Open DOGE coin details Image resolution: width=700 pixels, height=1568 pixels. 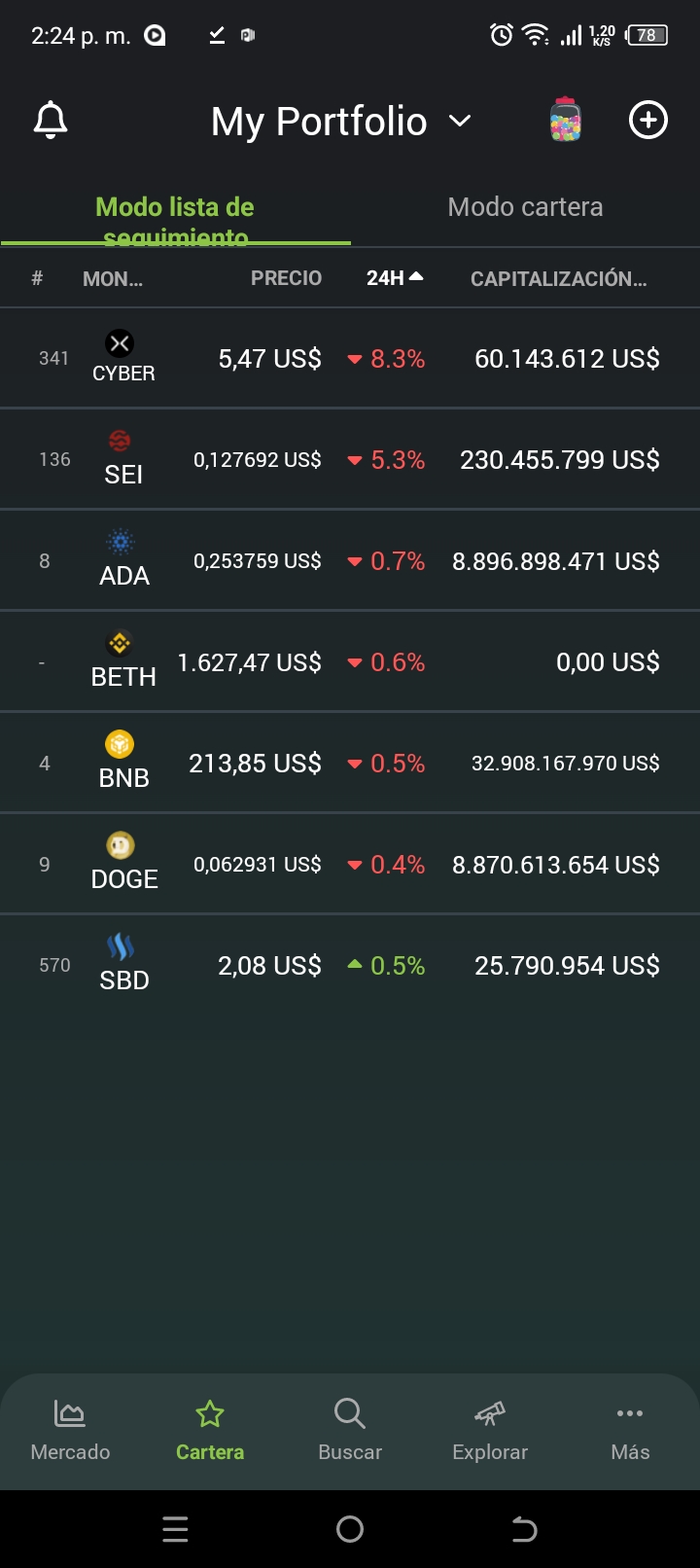point(350,865)
